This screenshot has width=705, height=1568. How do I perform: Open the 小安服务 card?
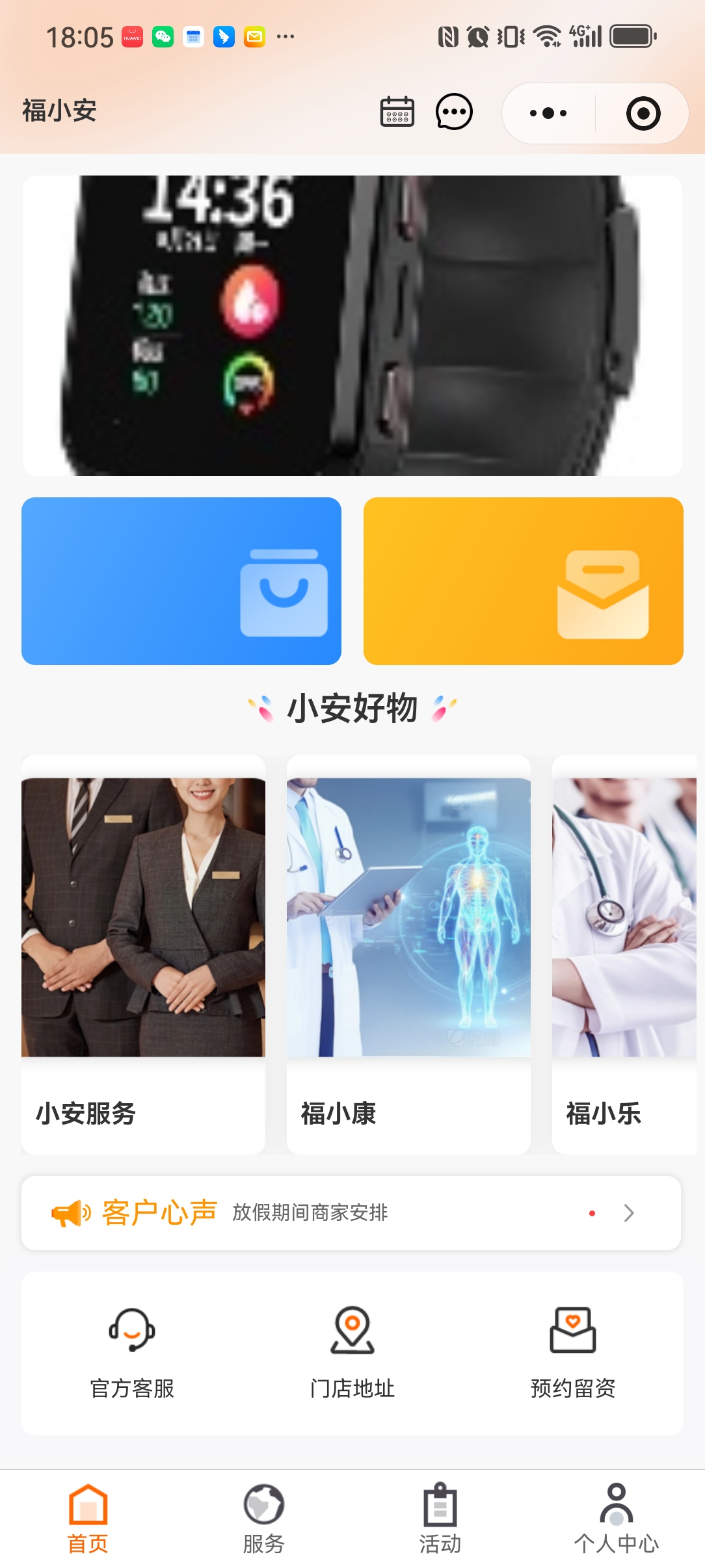pyautogui.click(x=143, y=954)
